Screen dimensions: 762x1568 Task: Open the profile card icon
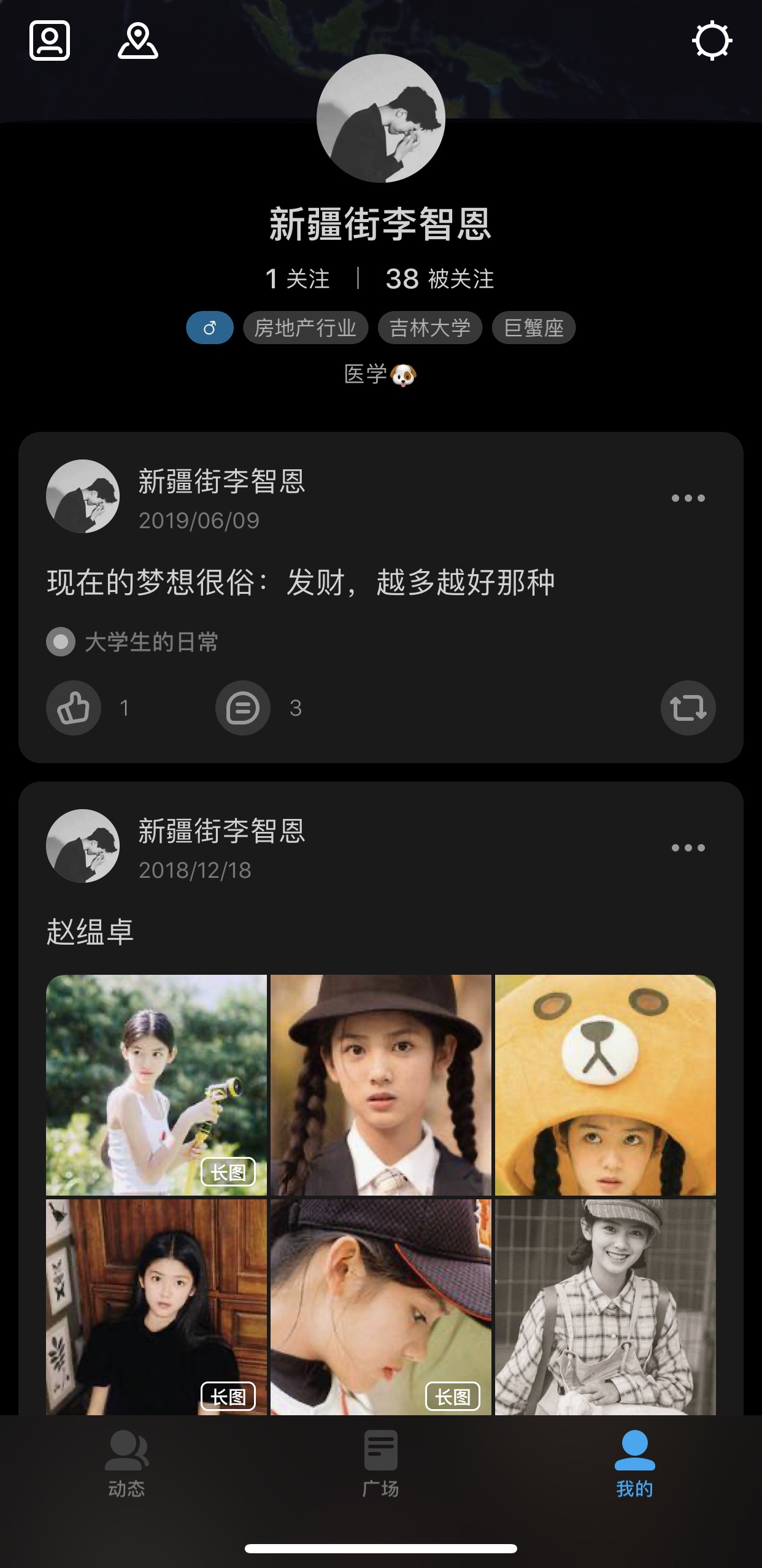tap(50, 41)
